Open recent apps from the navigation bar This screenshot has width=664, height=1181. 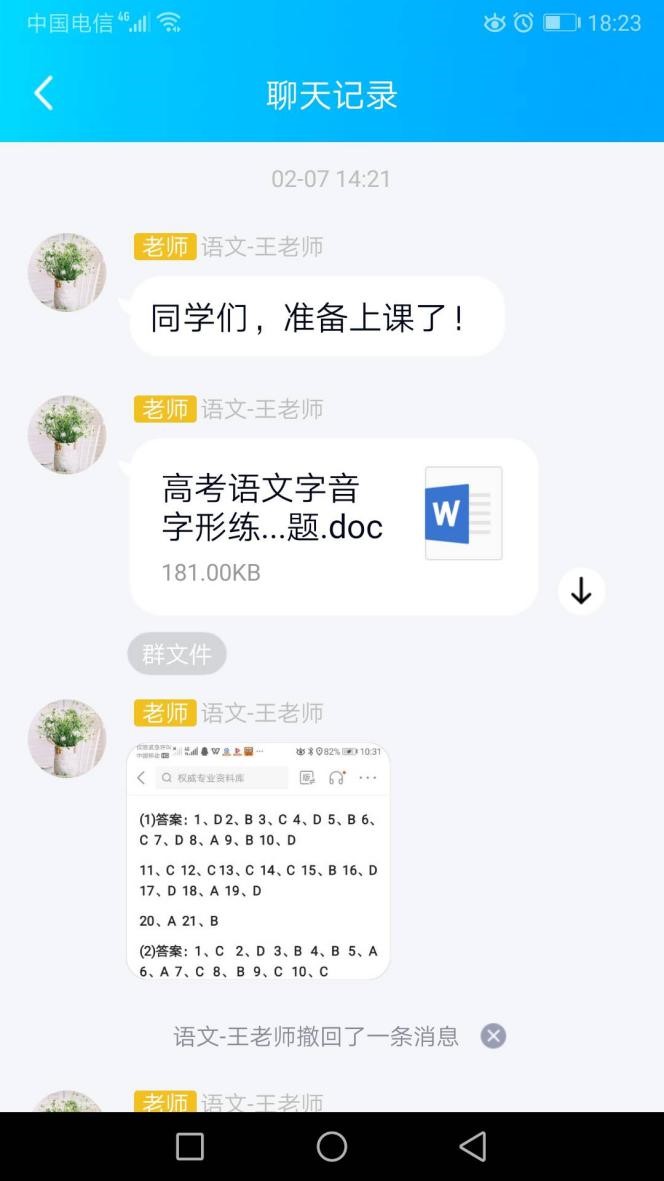tap(190, 1146)
